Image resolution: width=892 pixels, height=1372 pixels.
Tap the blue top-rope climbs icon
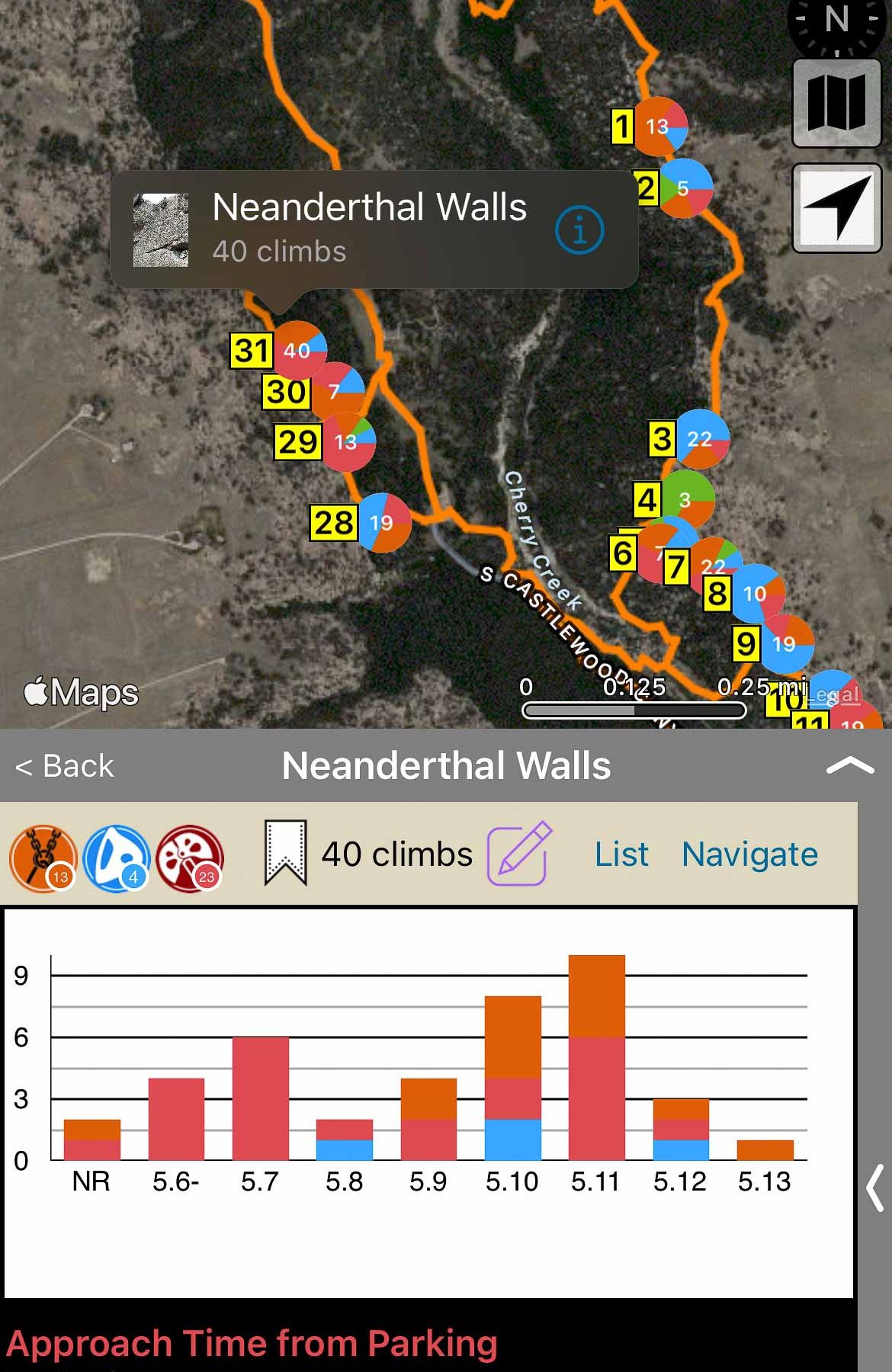point(116,858)
